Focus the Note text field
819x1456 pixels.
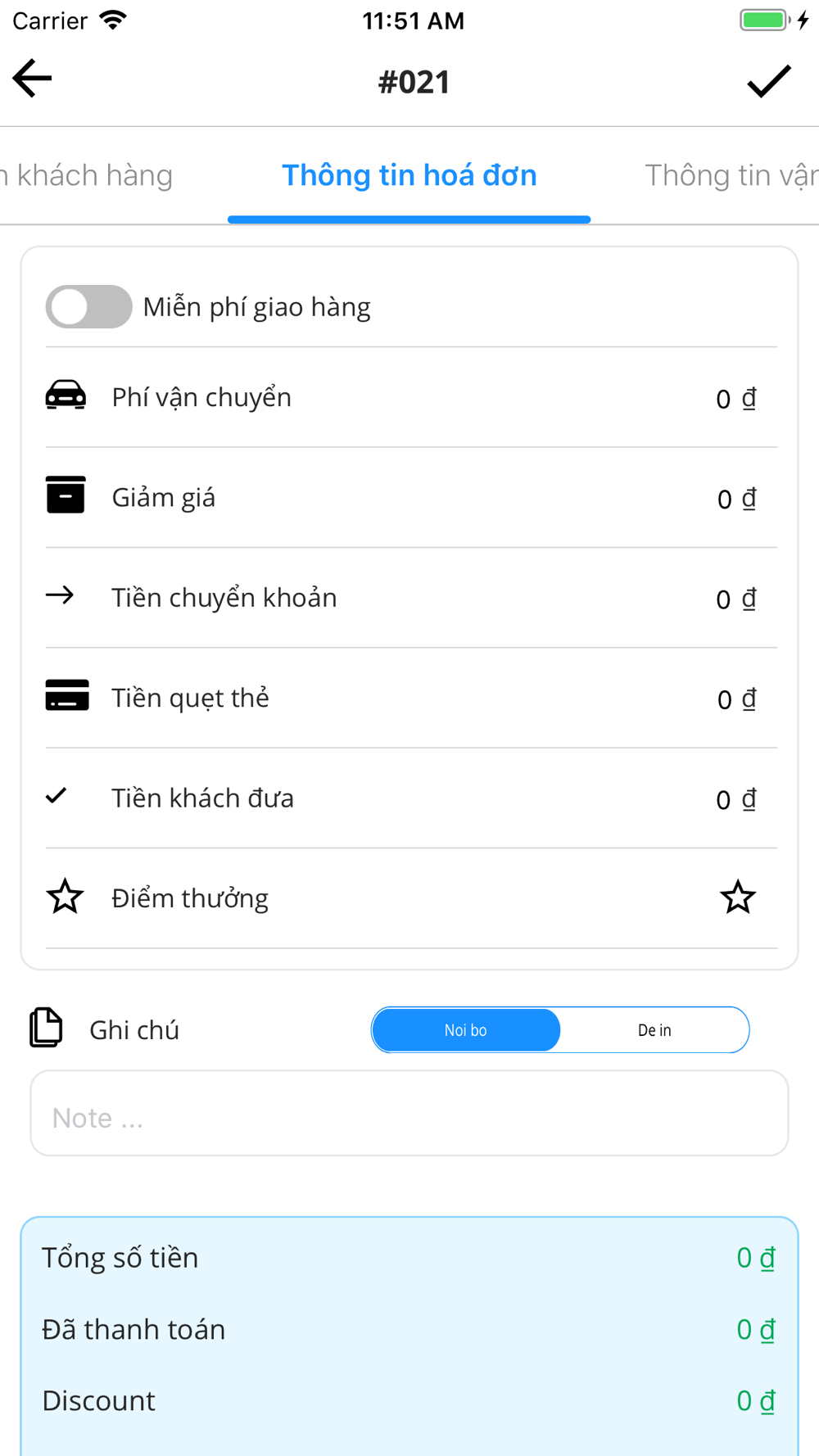[409, 1114]
